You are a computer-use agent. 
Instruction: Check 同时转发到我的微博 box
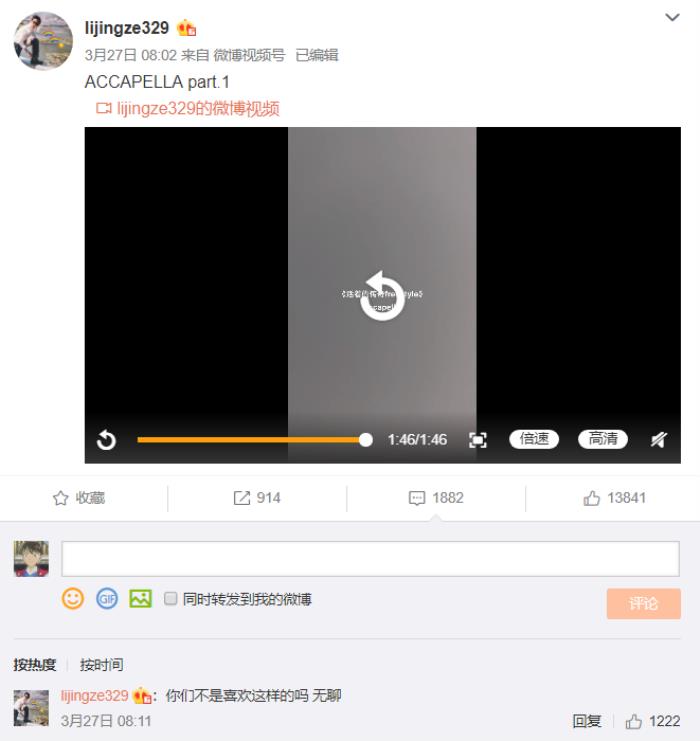[171, 599]
